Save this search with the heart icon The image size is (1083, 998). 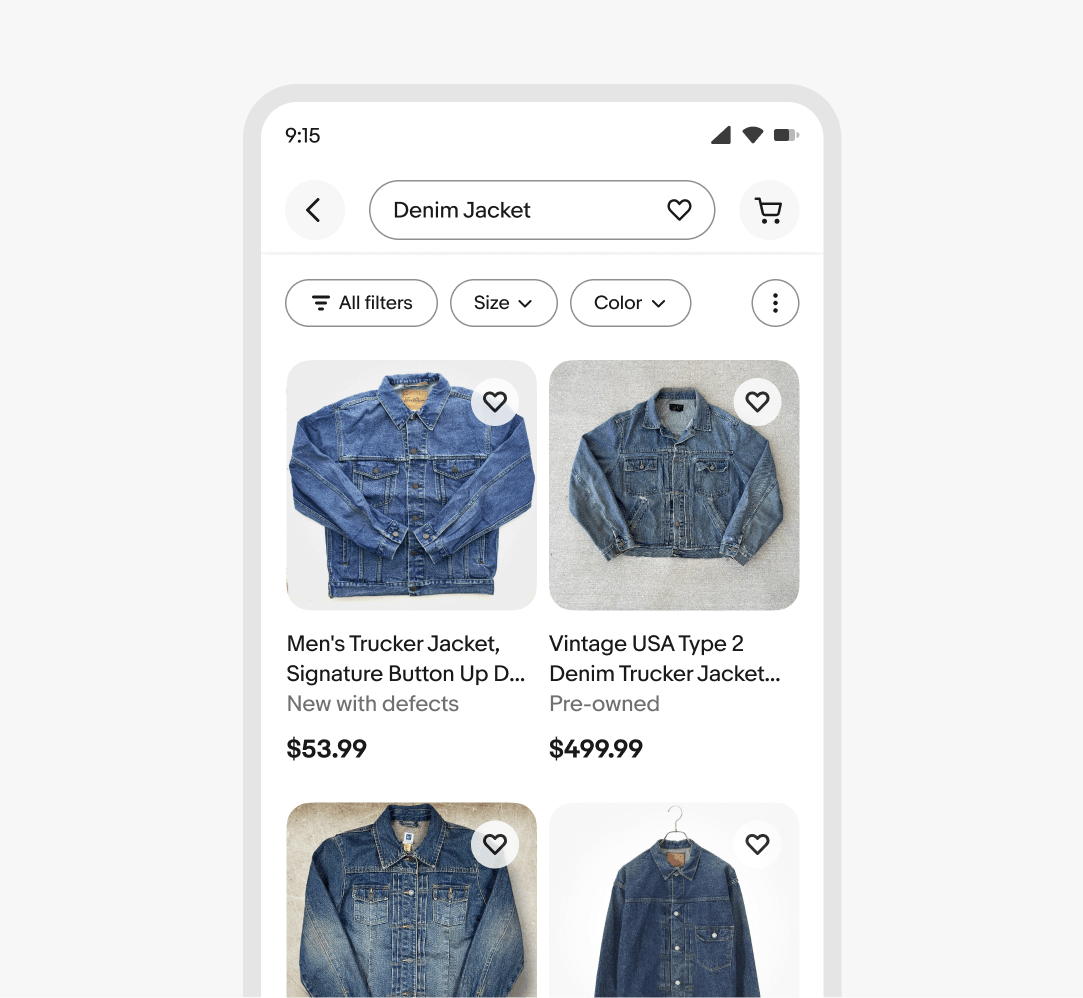pos(679,210)
